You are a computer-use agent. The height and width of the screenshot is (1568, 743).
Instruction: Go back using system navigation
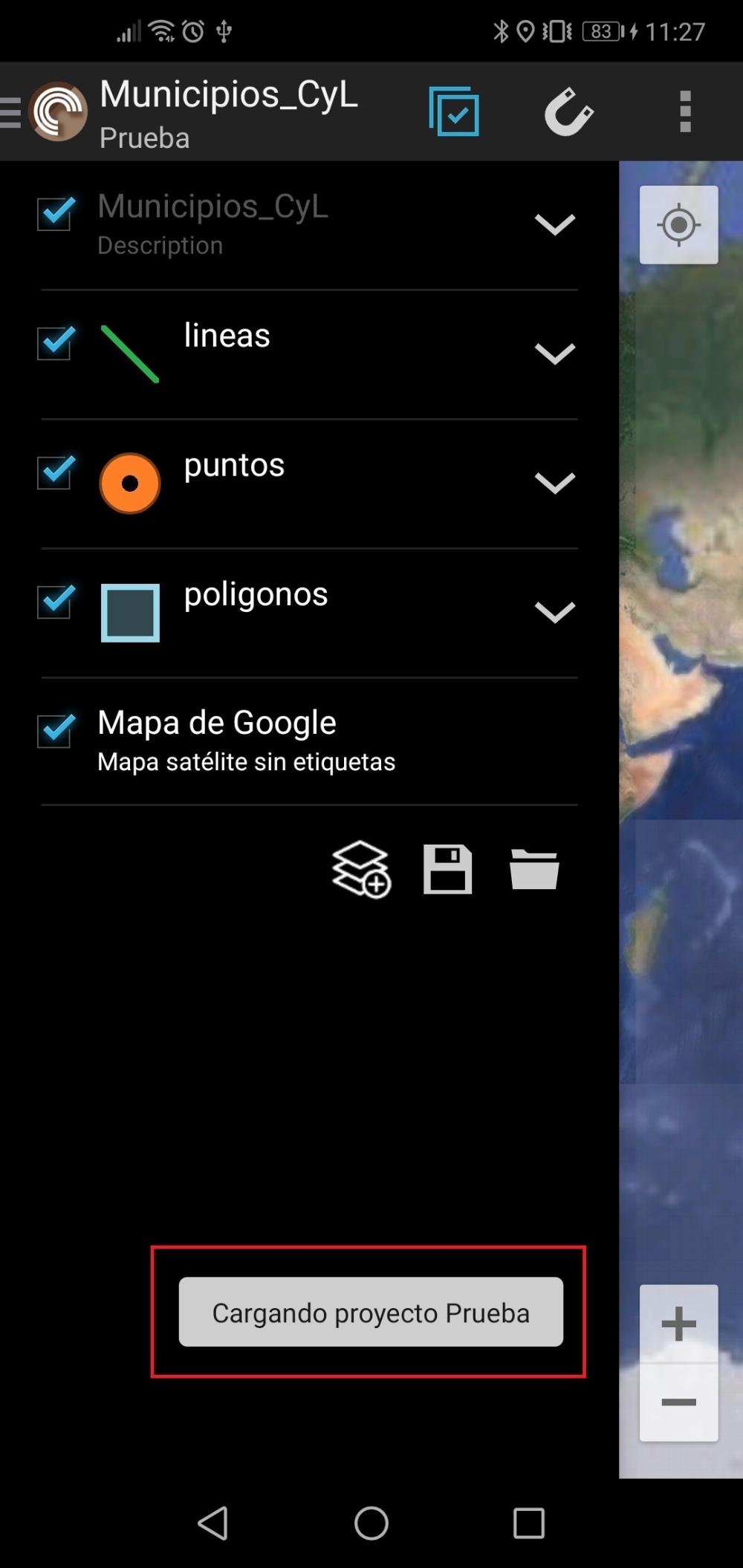coord(213,1523)
